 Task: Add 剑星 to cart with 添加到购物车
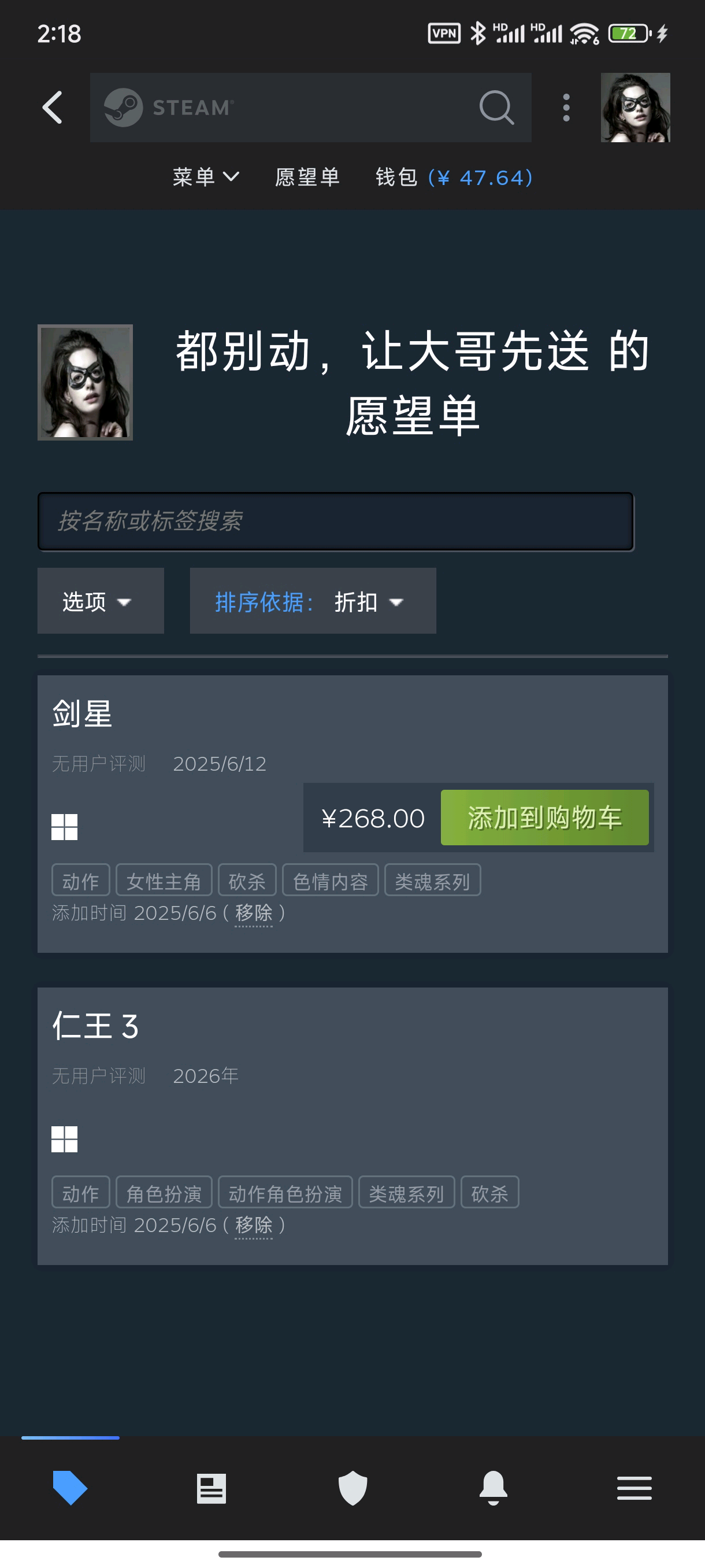coord(544,818)
